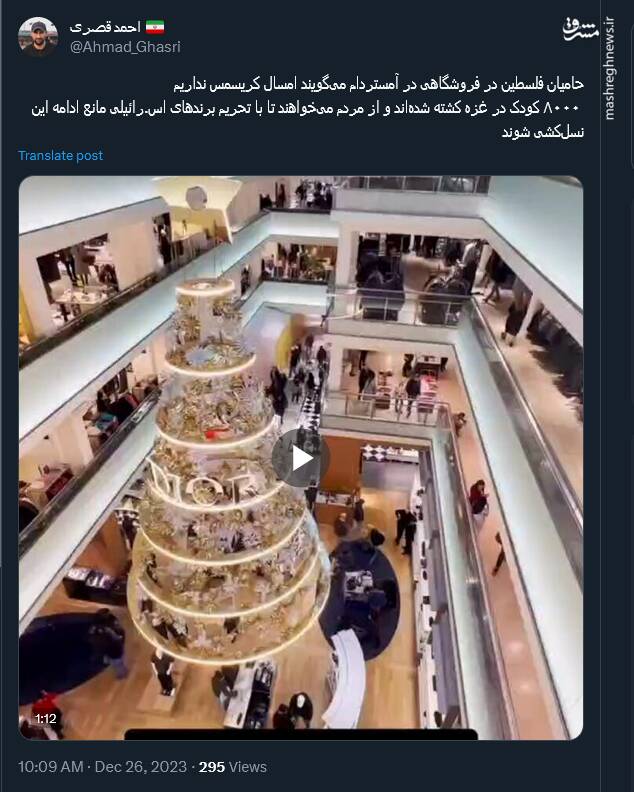
Task: Open the @Ahmad_Ghasri handle
Action: pos(125,47)
